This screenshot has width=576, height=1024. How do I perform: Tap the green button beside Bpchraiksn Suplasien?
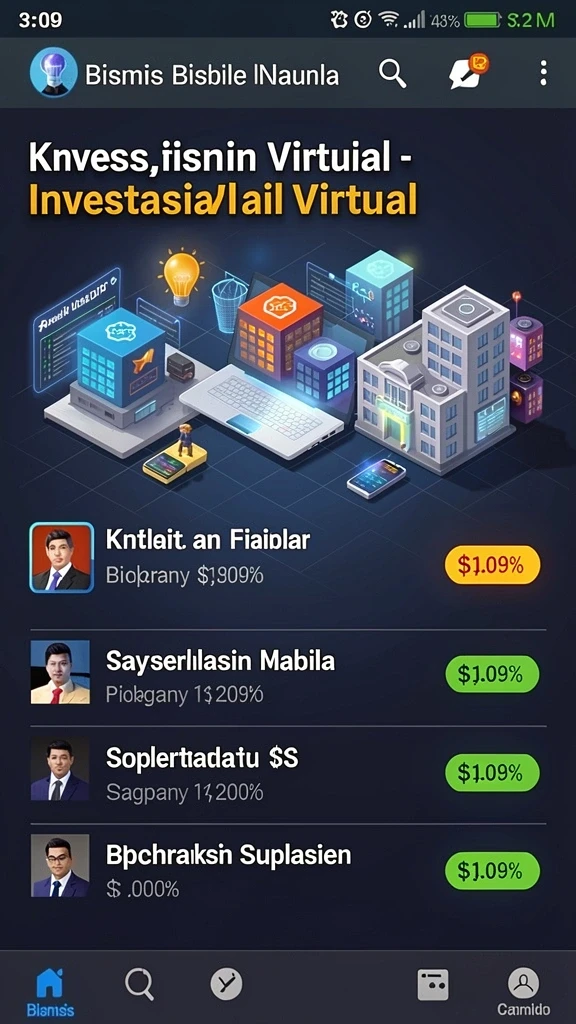coord(492,871)
